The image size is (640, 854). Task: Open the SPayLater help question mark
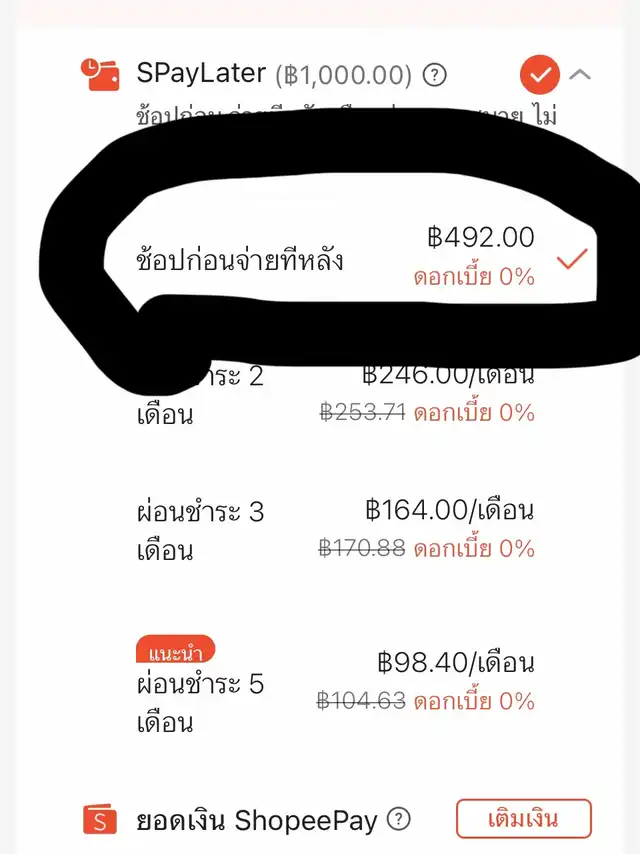pos(435,75)
